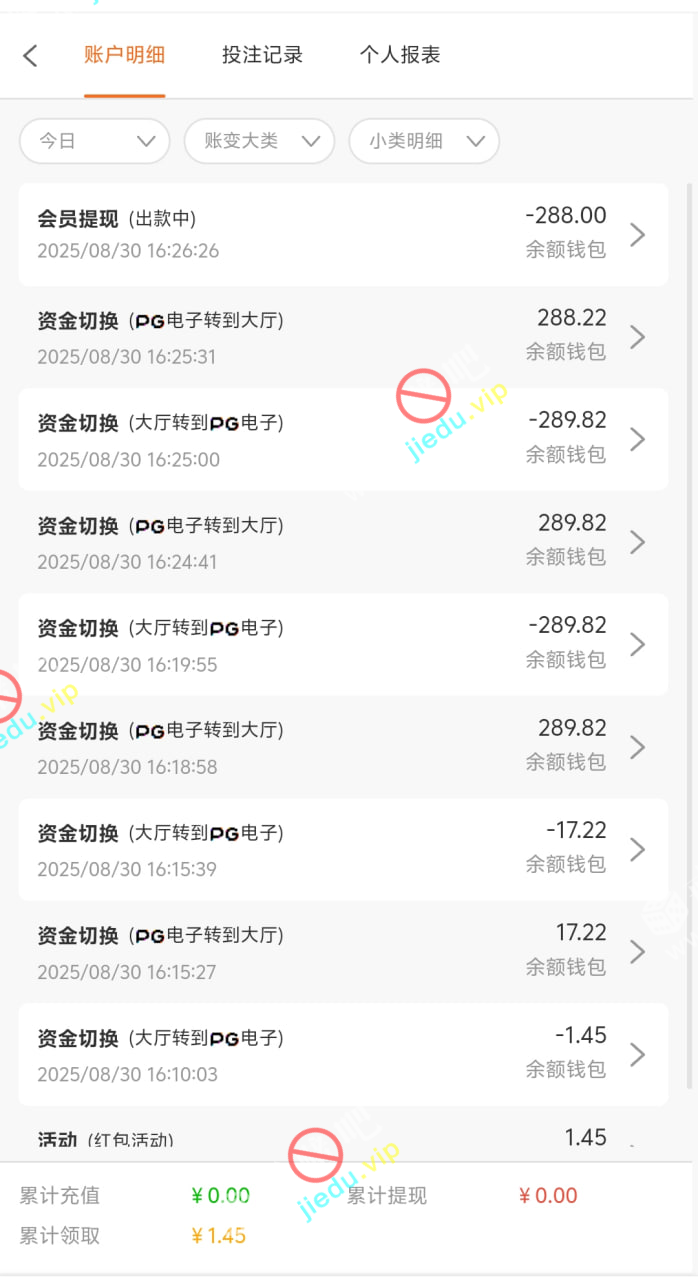View the 289.82 record at 16:24:41
The image size is (698, 1280).
343,542
